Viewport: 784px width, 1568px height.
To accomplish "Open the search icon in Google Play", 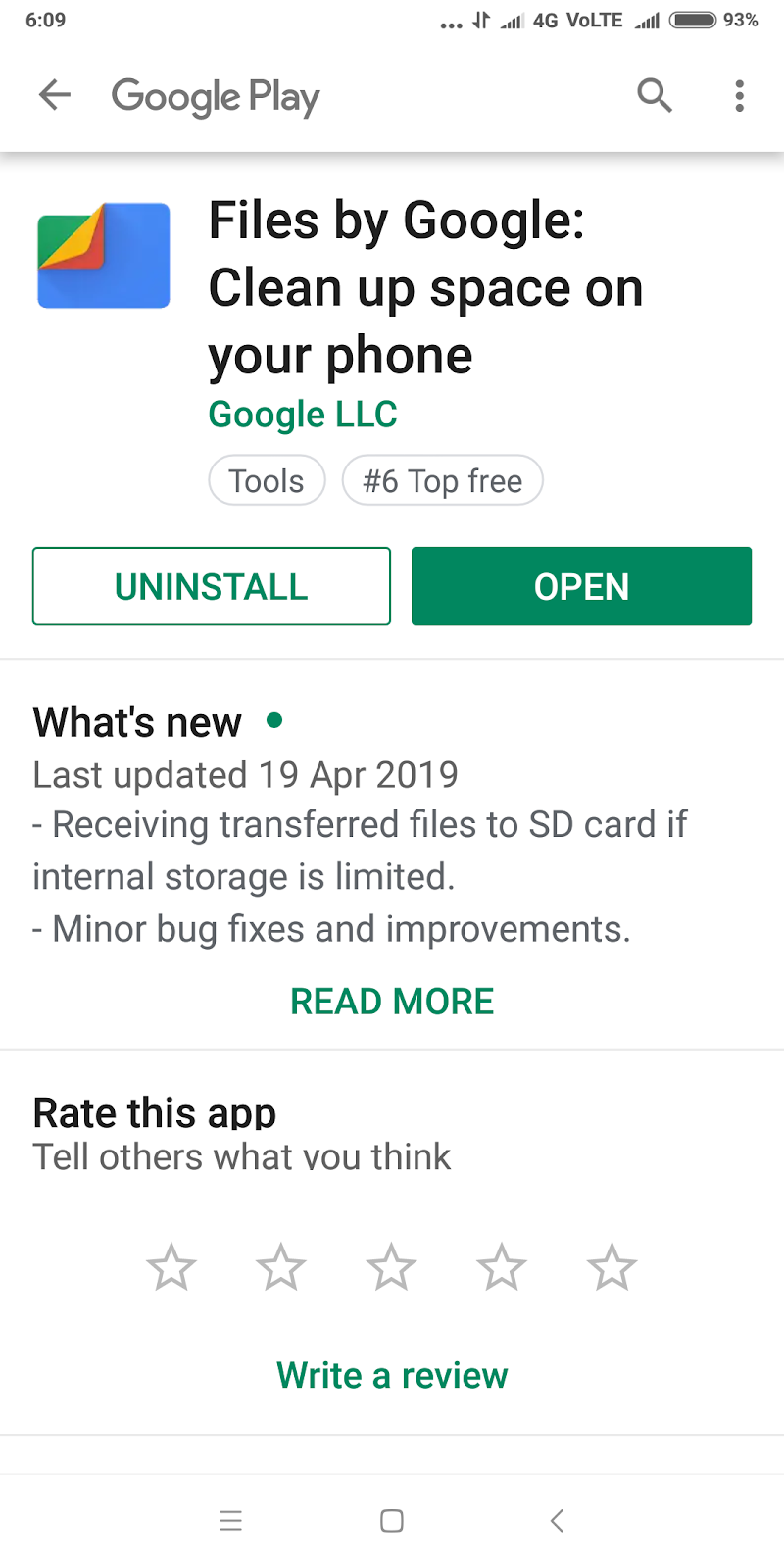I will (x=655, y=96).
